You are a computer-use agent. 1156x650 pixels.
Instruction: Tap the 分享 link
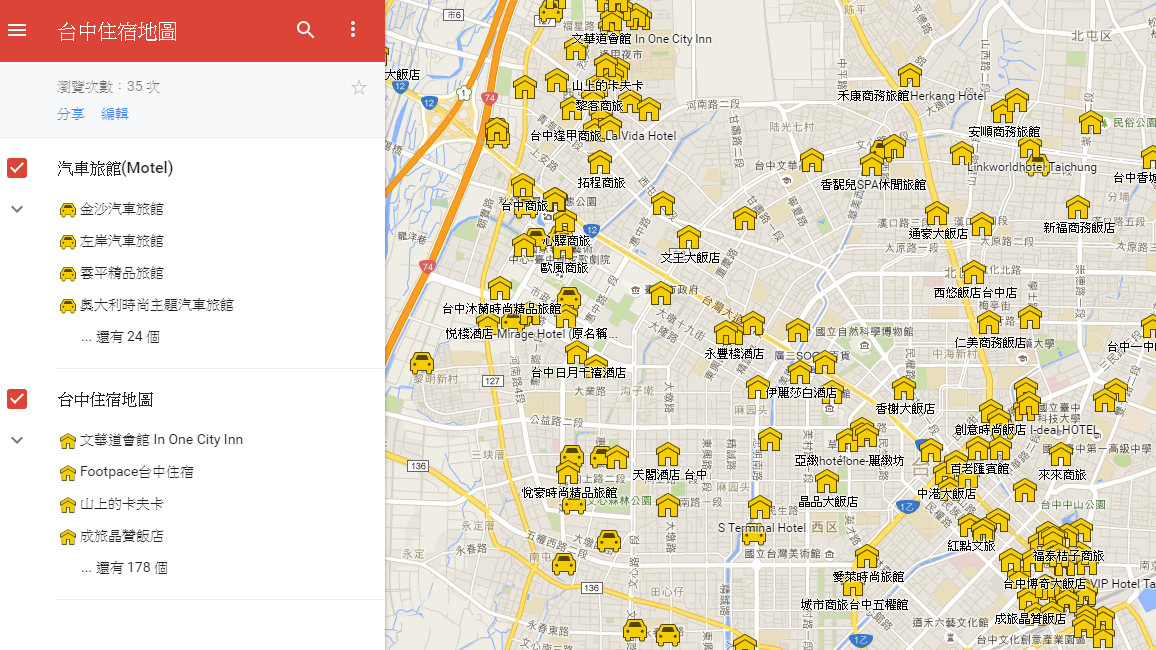[71, 114]
